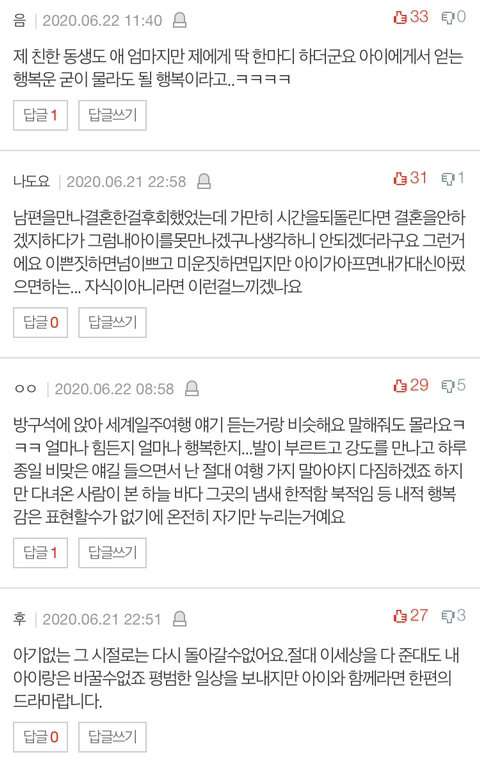This screenshot has height=760, width=480.
Task: Open 답글 0 under 후's comment
Action: click(x=40, y=737)
